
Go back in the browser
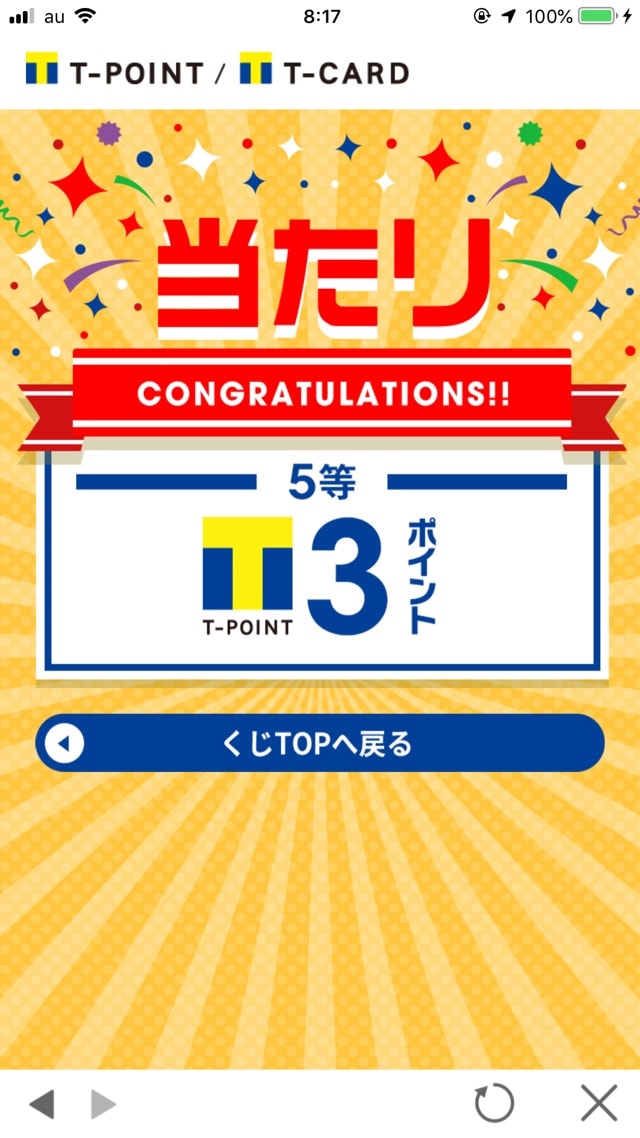coord(41,1104)
